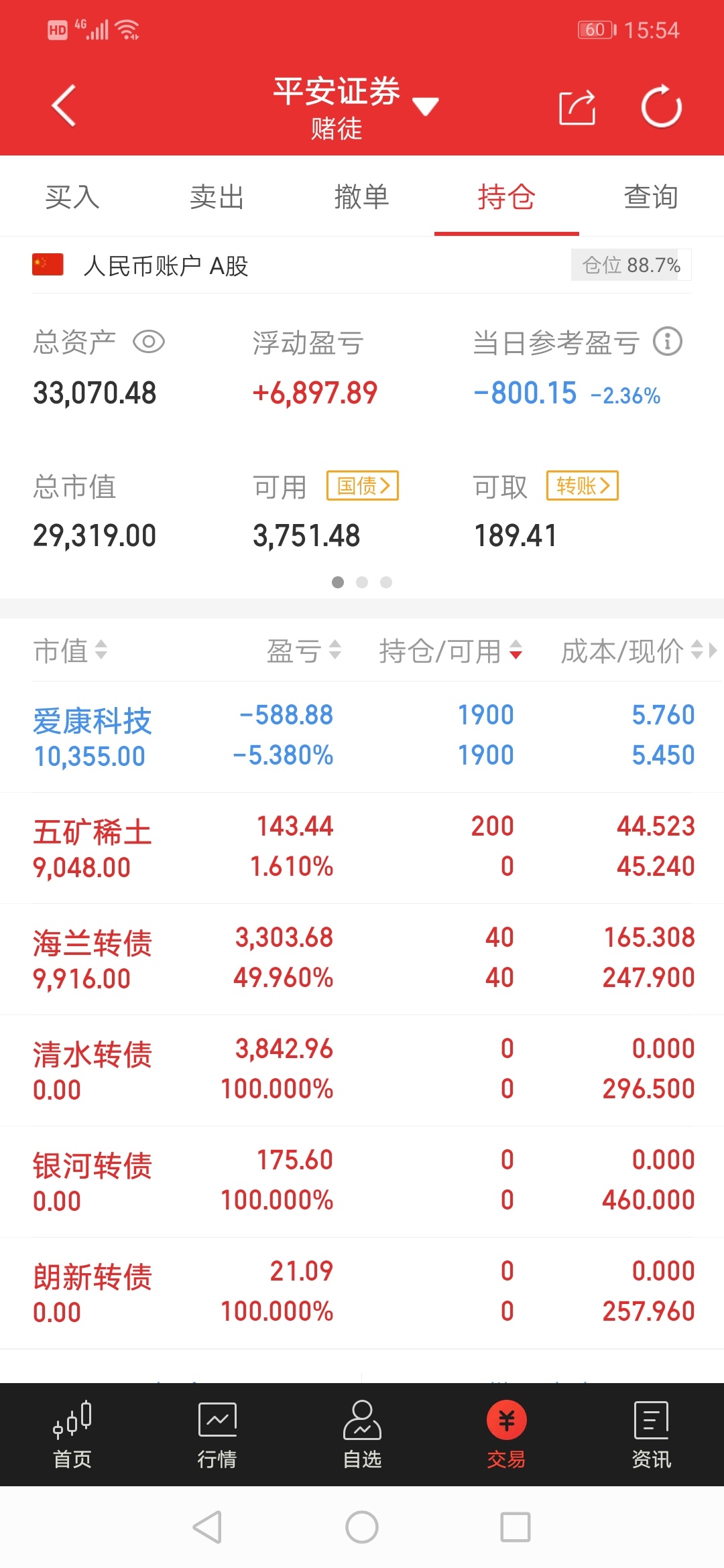Screen dimensions: 724x1568
Task: Sort holdings by 市值
Action: point(70,650)
